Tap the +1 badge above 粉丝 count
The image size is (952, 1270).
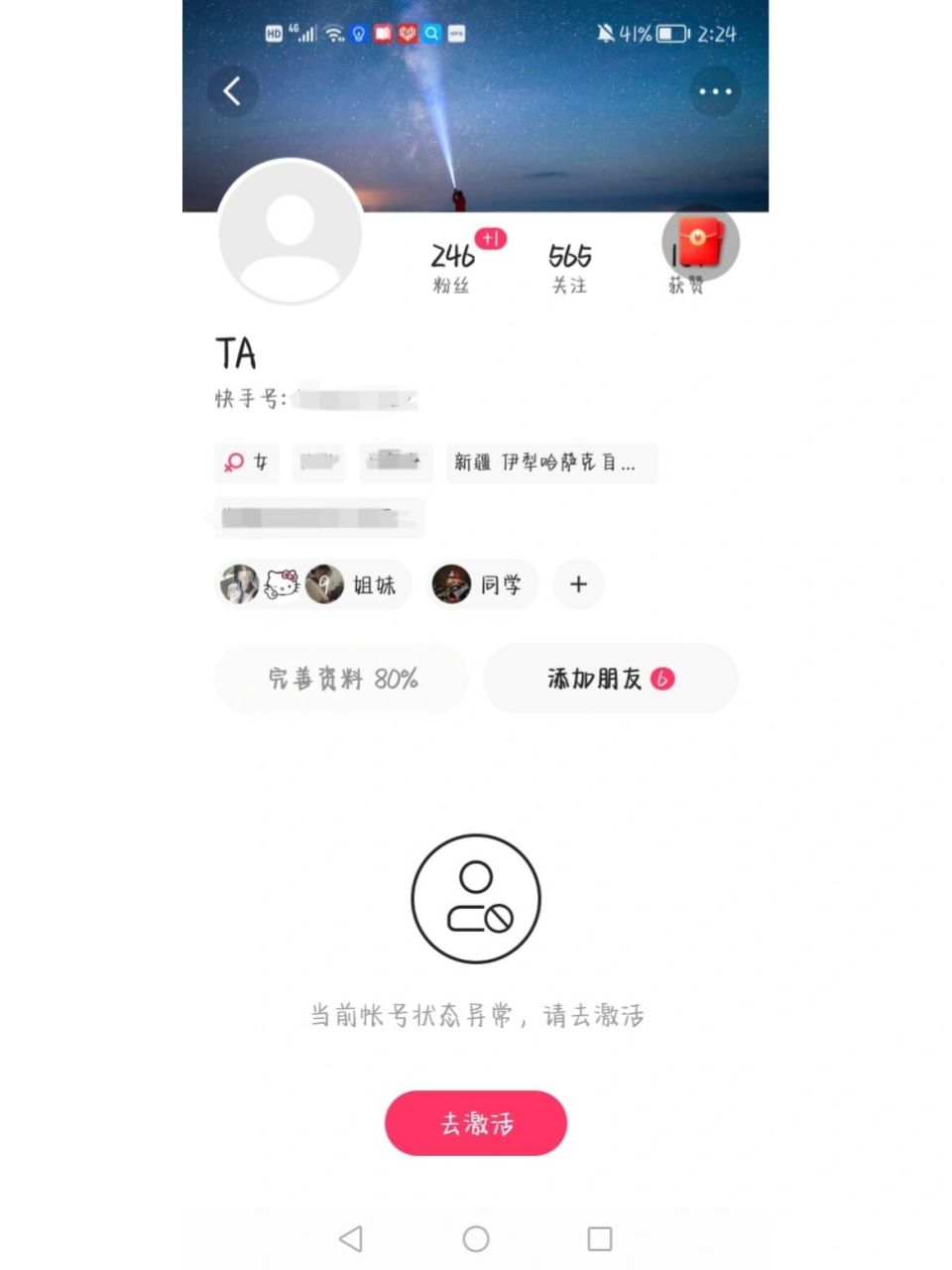(x=491, y=238)
